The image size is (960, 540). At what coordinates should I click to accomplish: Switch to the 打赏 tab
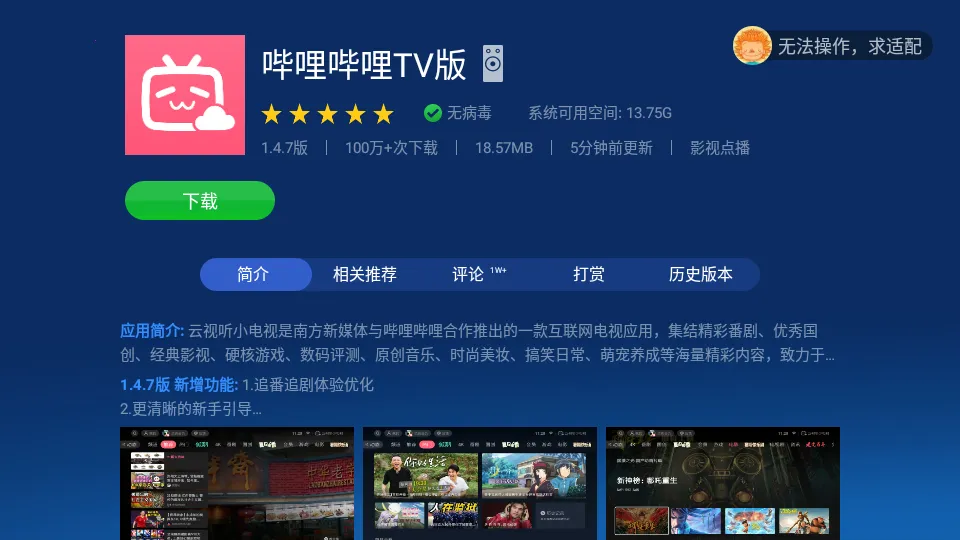pos(588,274)
